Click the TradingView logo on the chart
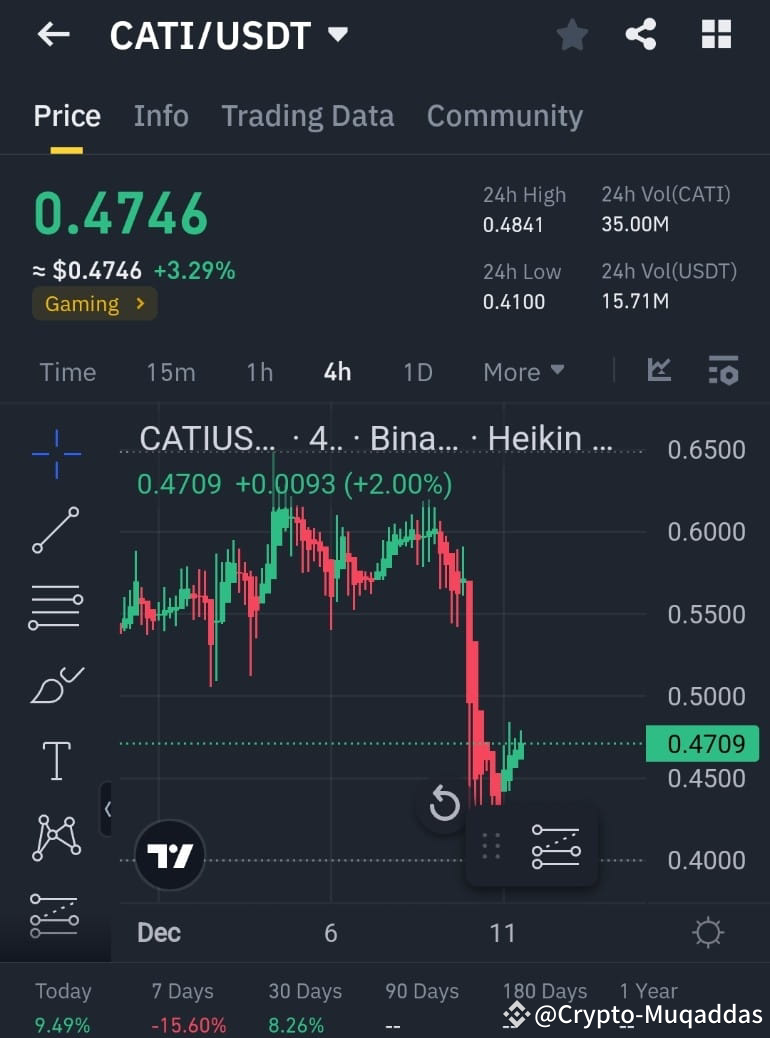Viewport: 770px width, 1038px height. click(169, 855)
